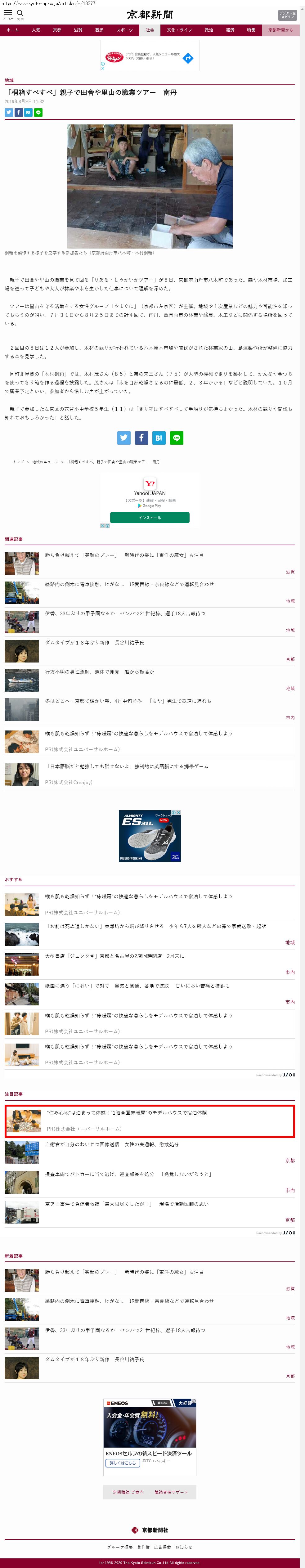The height and width of the screenshot is (1568, 305).
Task: Tap the digital edition login button
Action: [x=287, y=15]
